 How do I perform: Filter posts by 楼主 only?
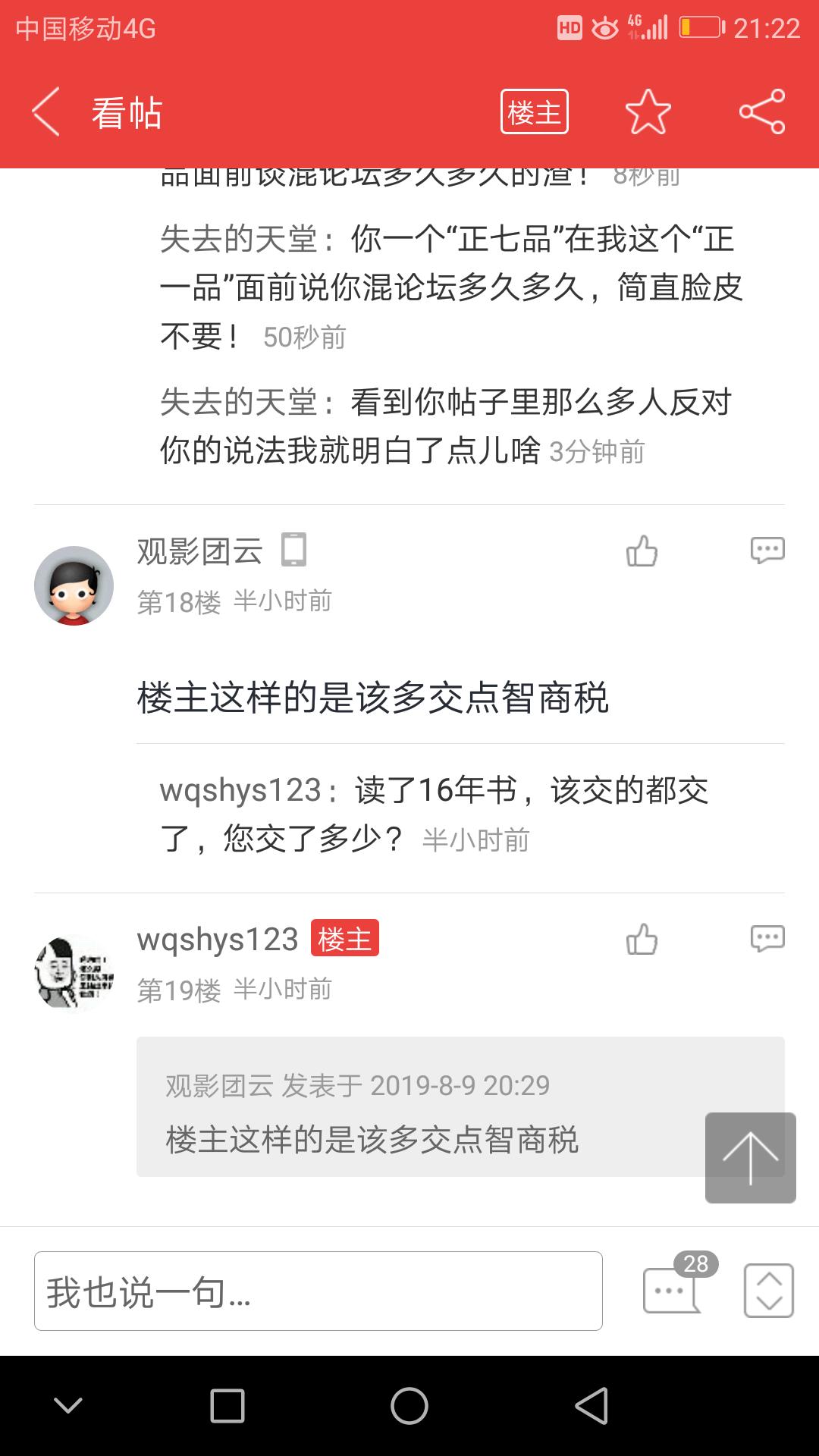(534, 112)
